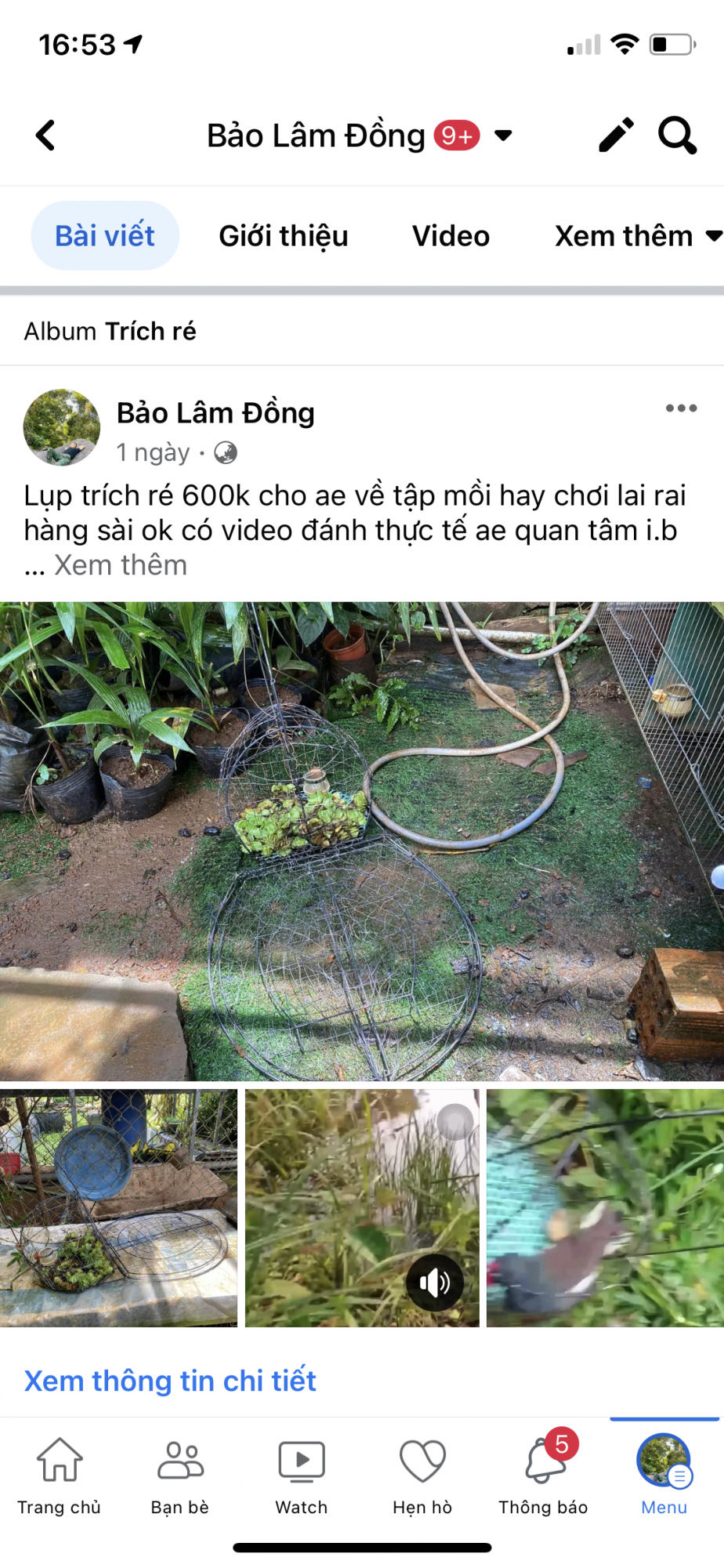Open the thumbnail with the blue basin
Viewport: 724px width, 1568px height.
click(118, 1207)
